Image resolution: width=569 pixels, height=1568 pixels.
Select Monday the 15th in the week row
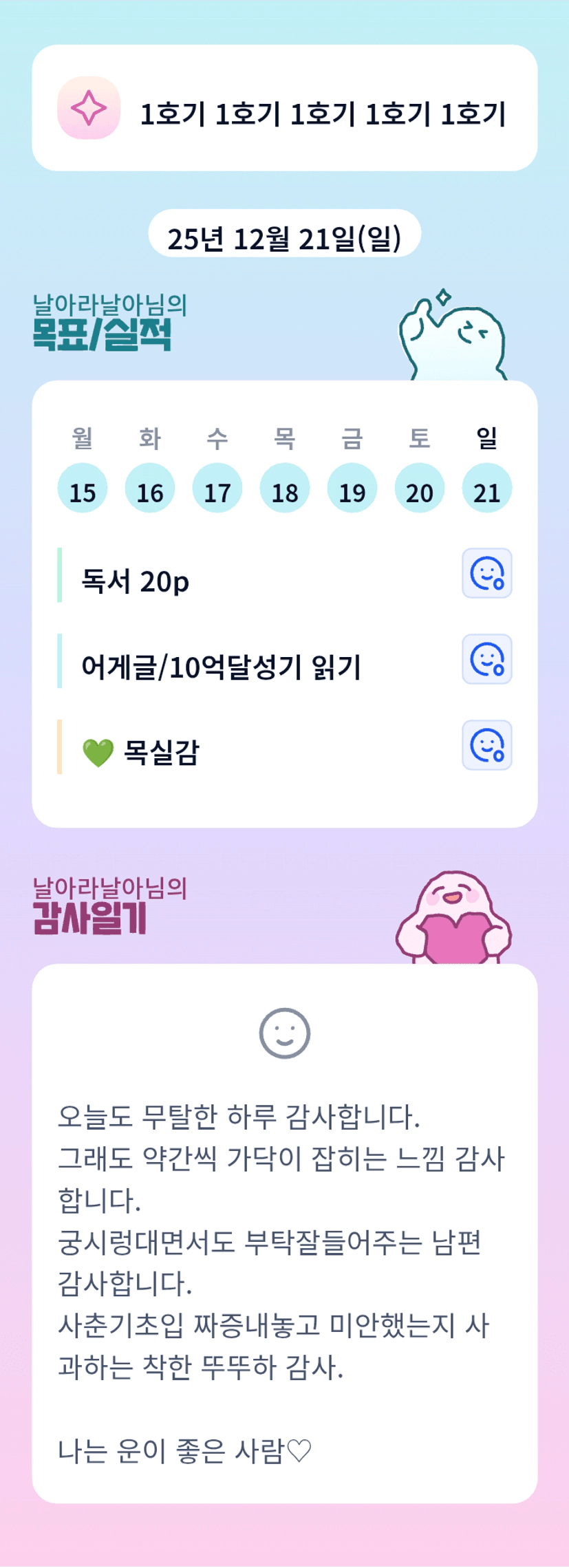click(83, 488)
